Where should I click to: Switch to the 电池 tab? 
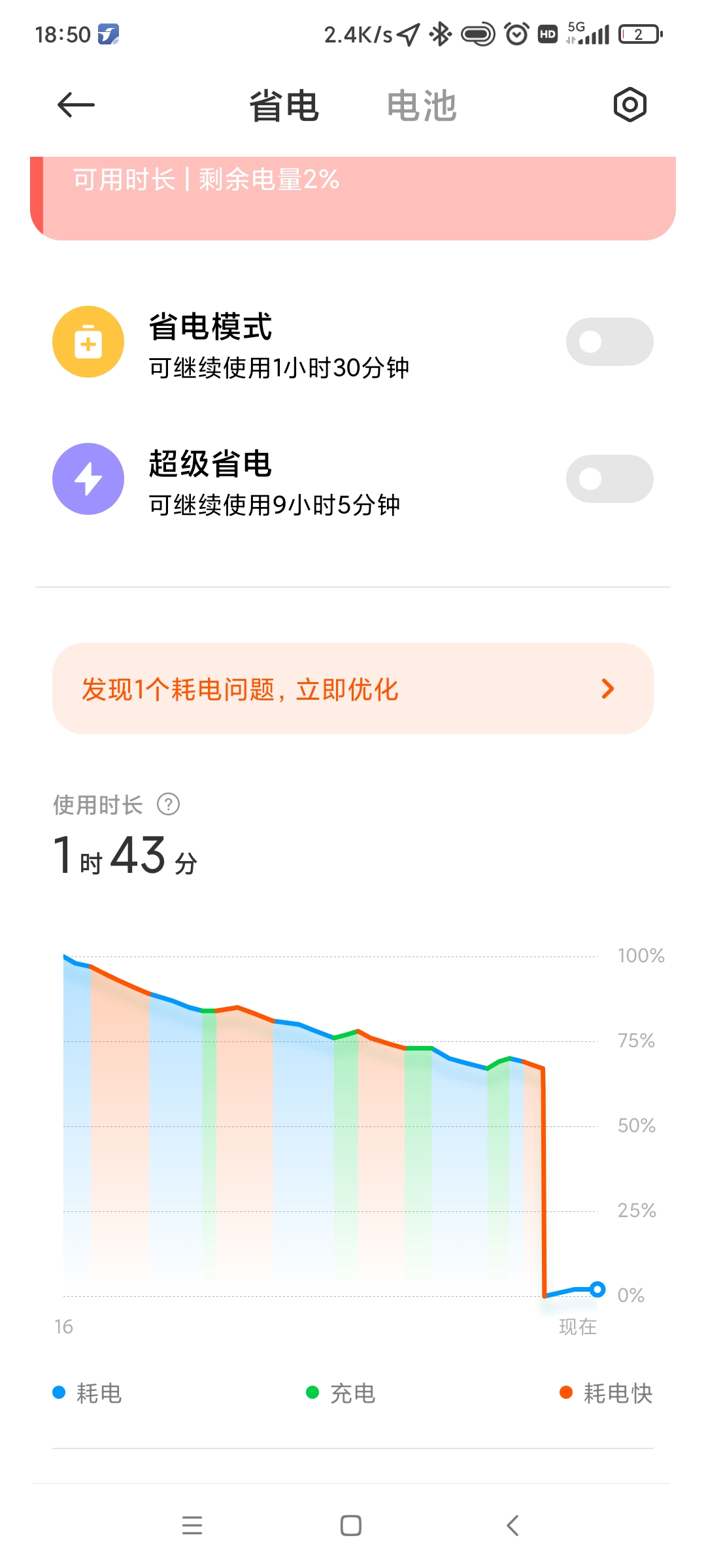421,106
